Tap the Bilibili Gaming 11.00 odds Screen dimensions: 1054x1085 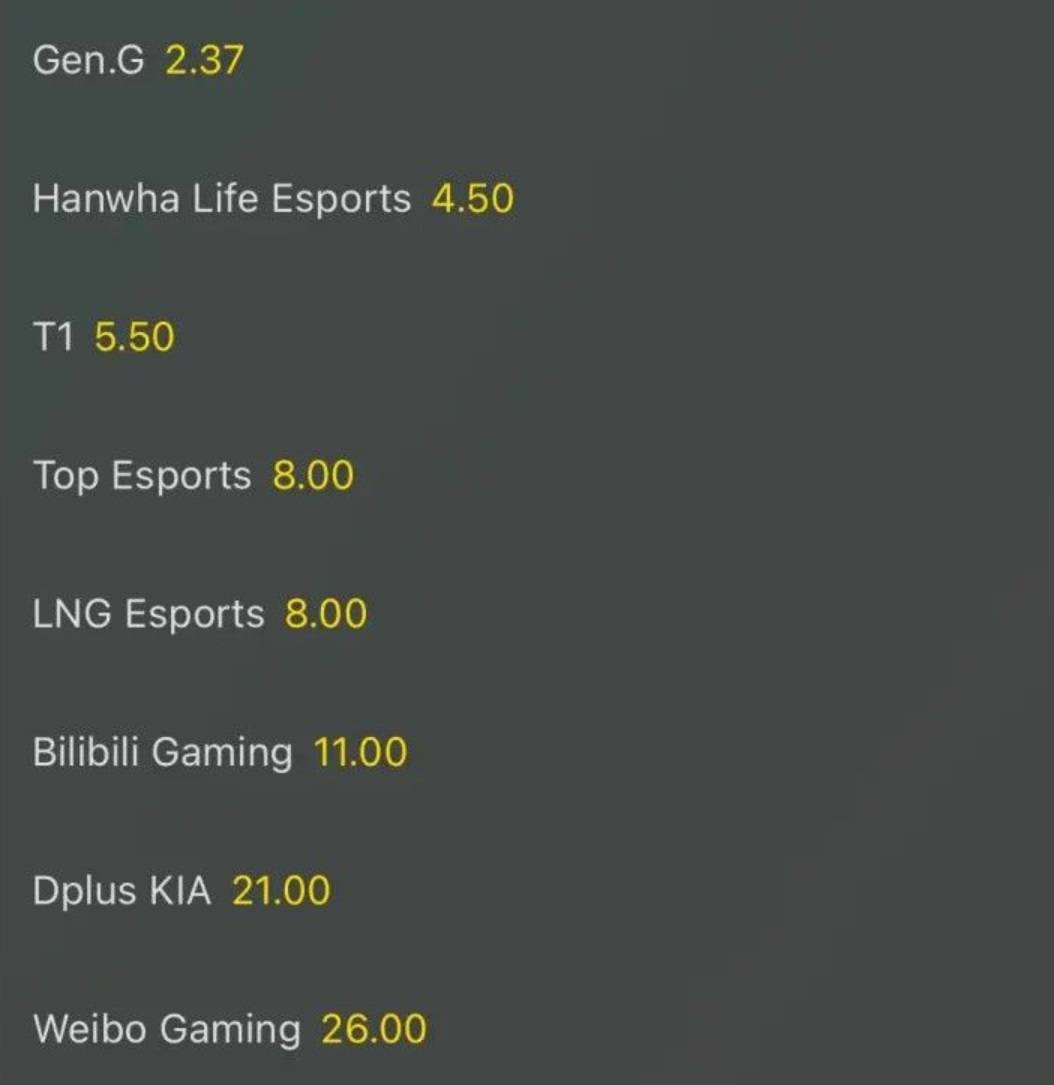(x=360, y=751)
